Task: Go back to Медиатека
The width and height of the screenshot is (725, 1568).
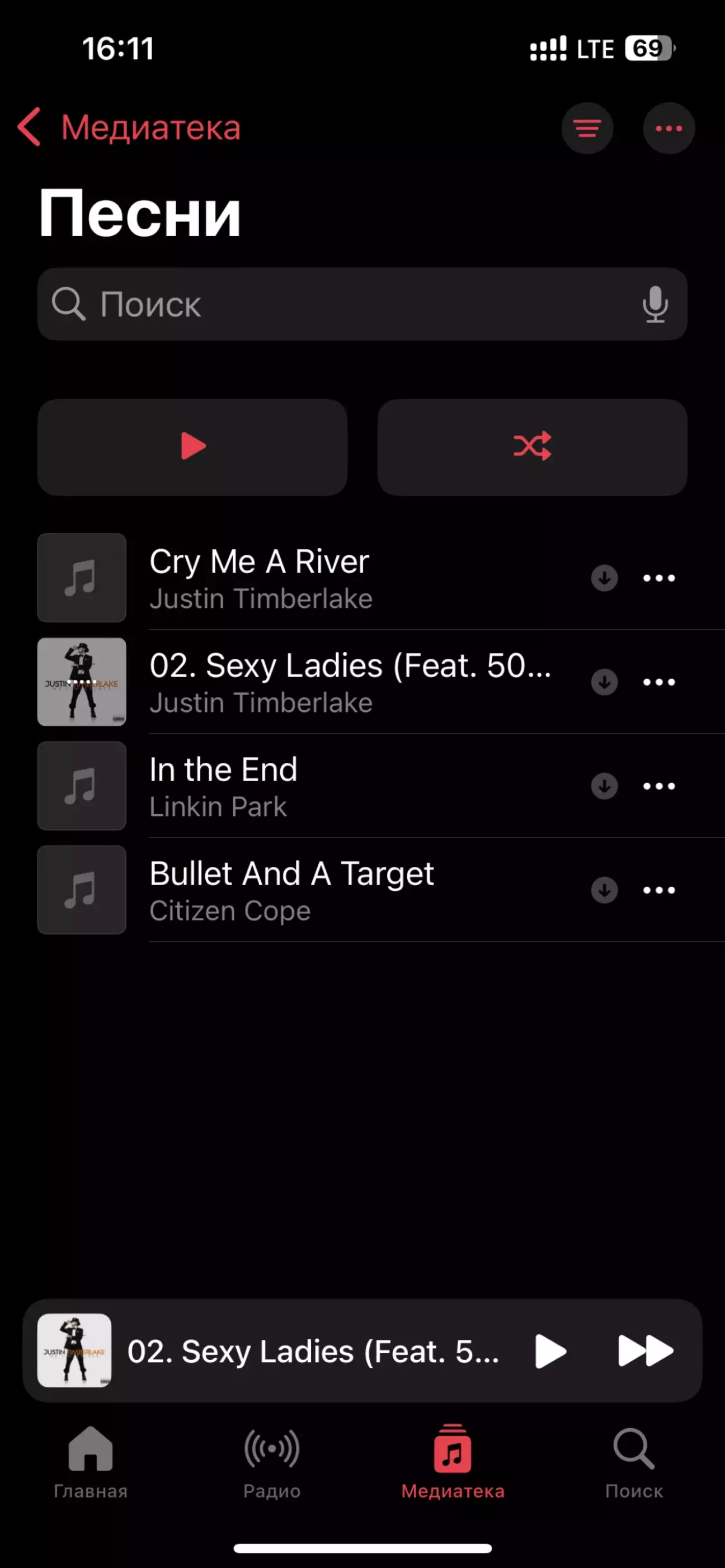Action: point(129,128)
